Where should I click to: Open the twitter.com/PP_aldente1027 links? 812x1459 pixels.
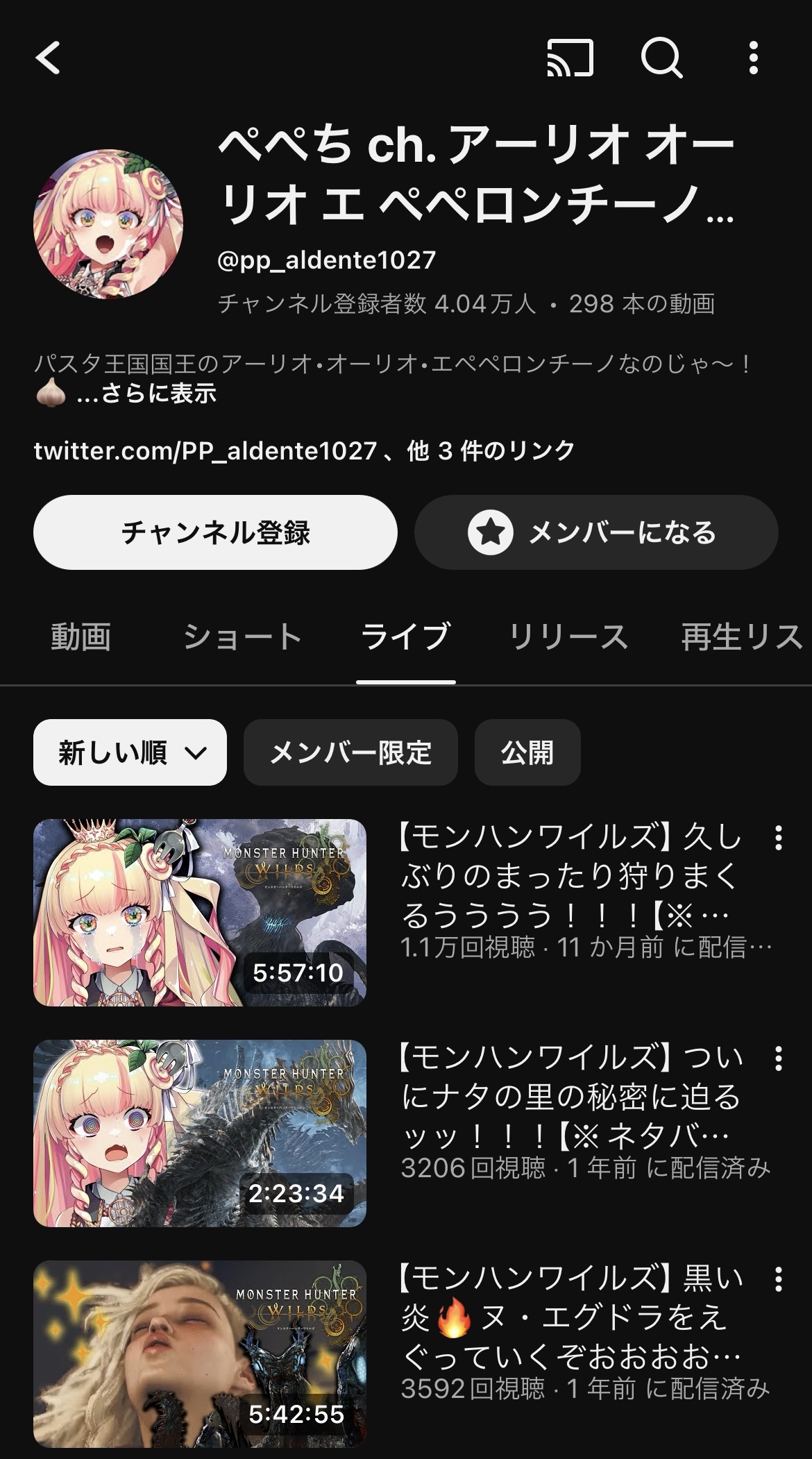click(x=304, y=450)
